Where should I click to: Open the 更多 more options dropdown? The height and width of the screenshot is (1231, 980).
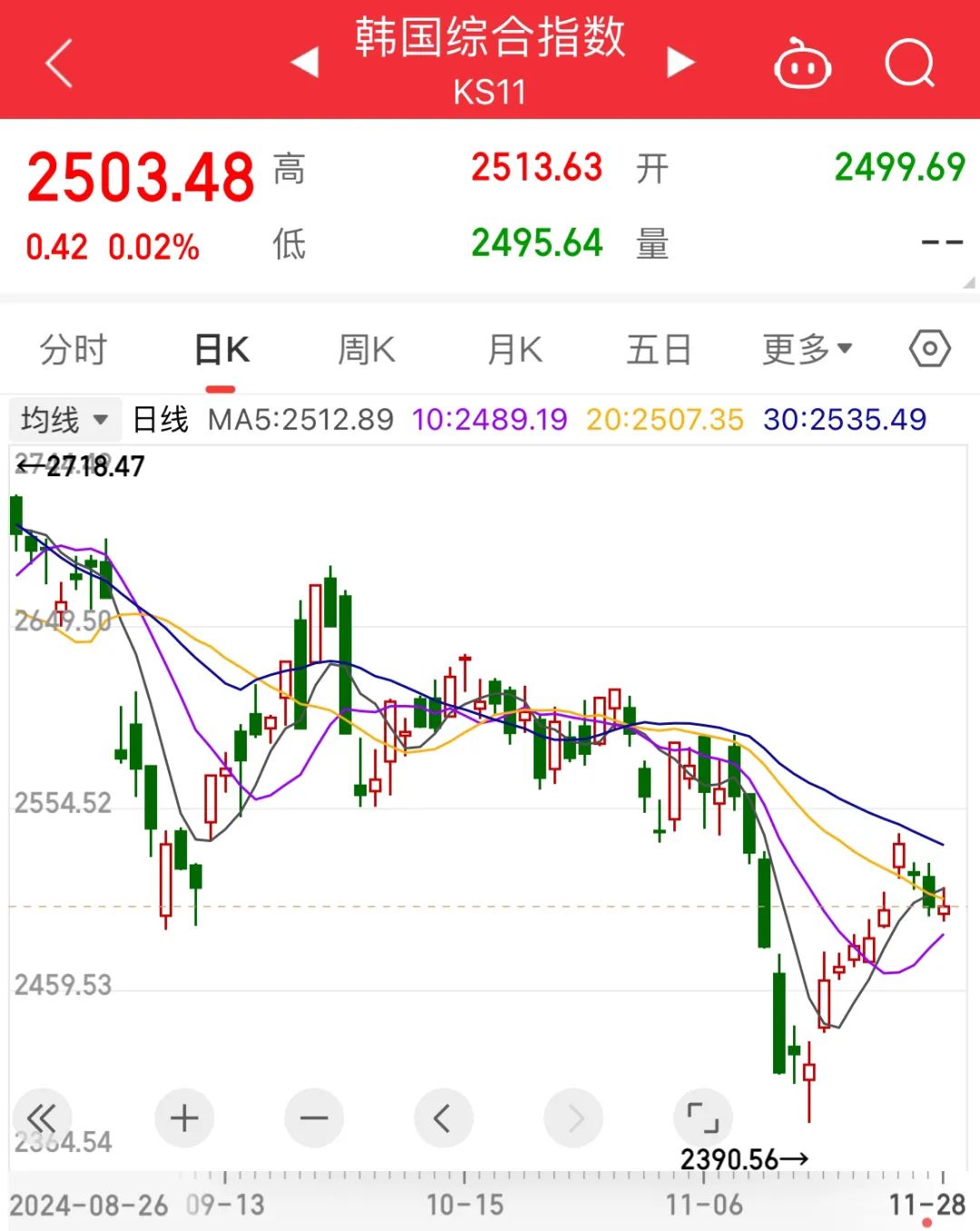coord(806,348)
